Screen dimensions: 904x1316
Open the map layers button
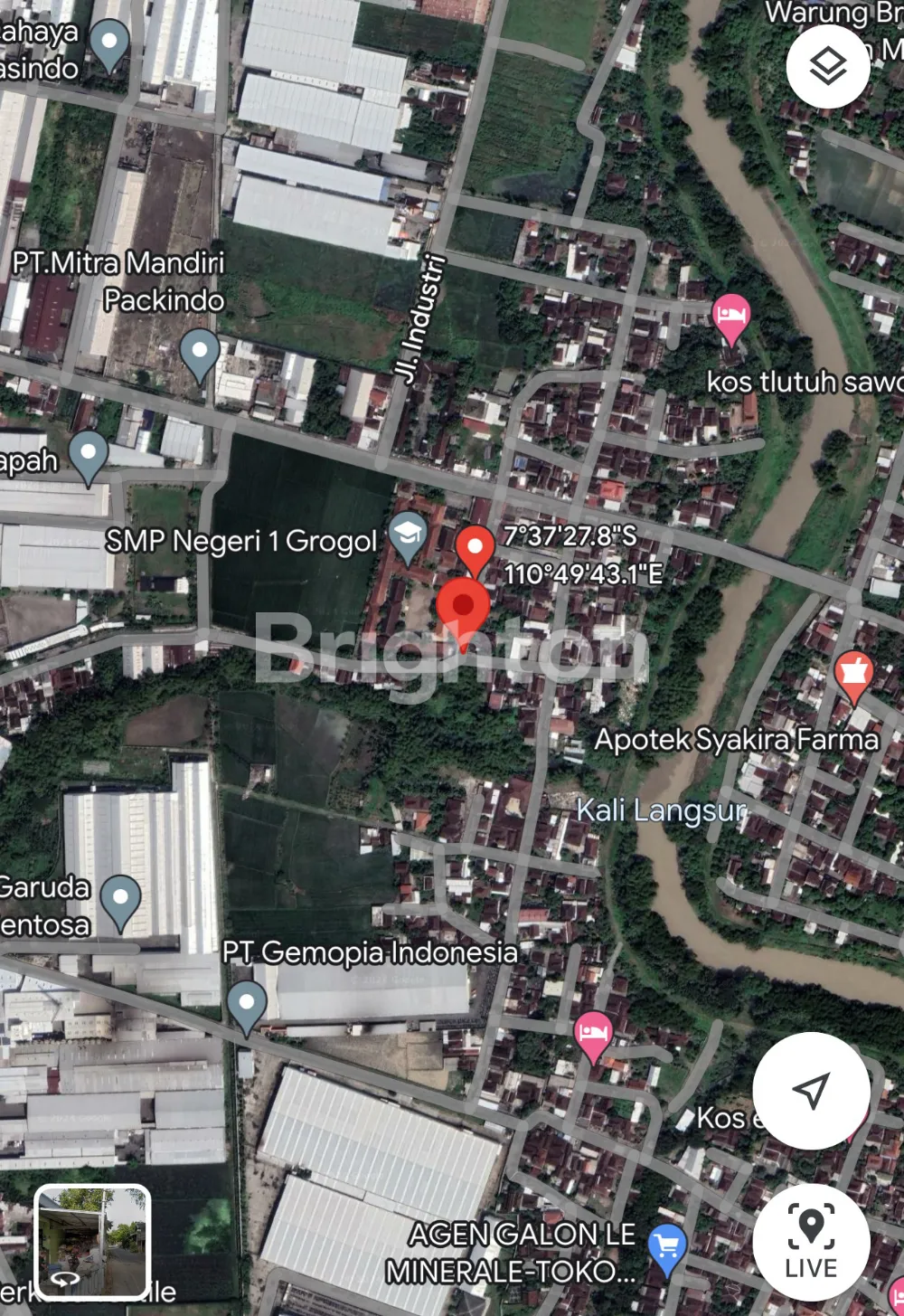[827, 66]
